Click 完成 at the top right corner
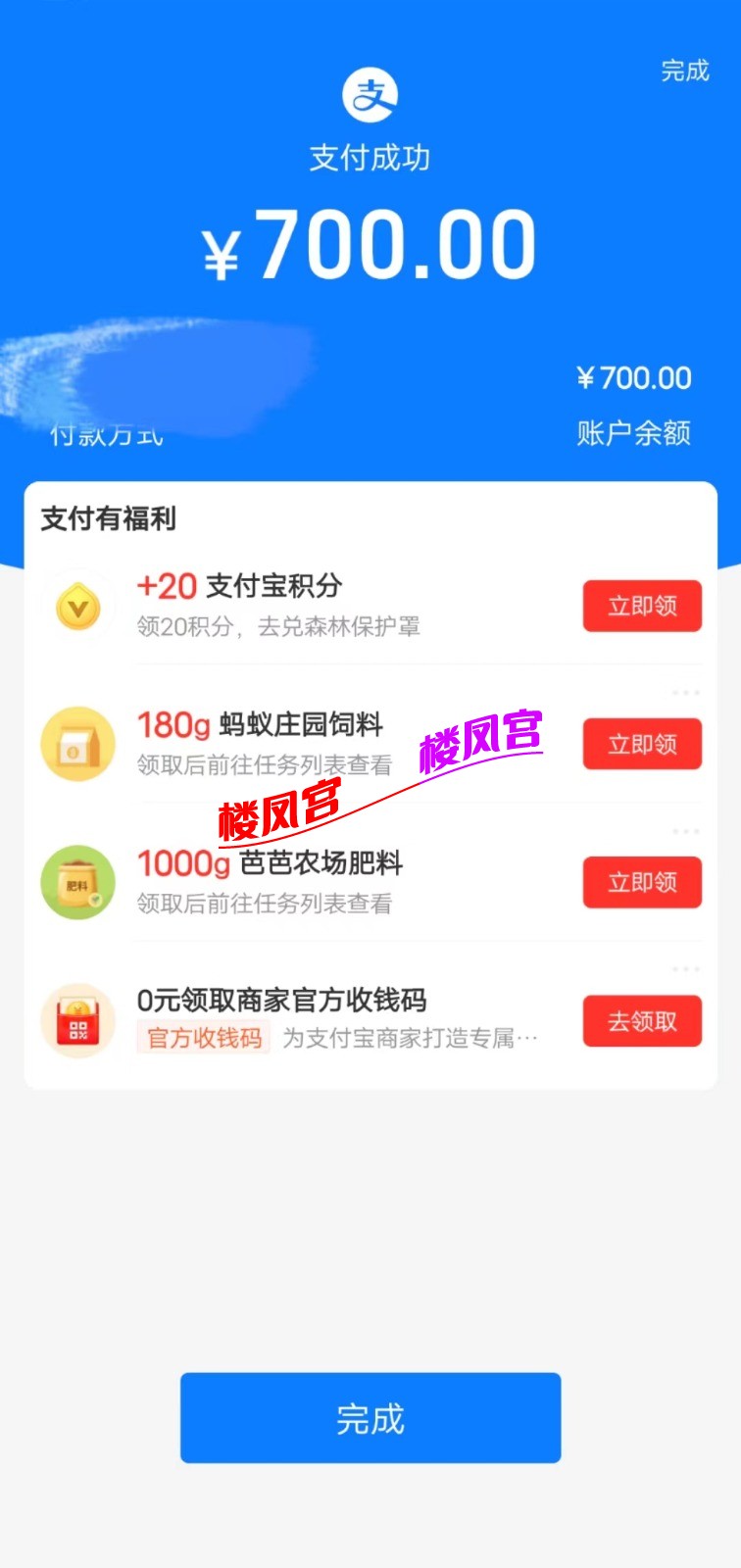The height and width of the screenshot is (1568, 741). 685,73
